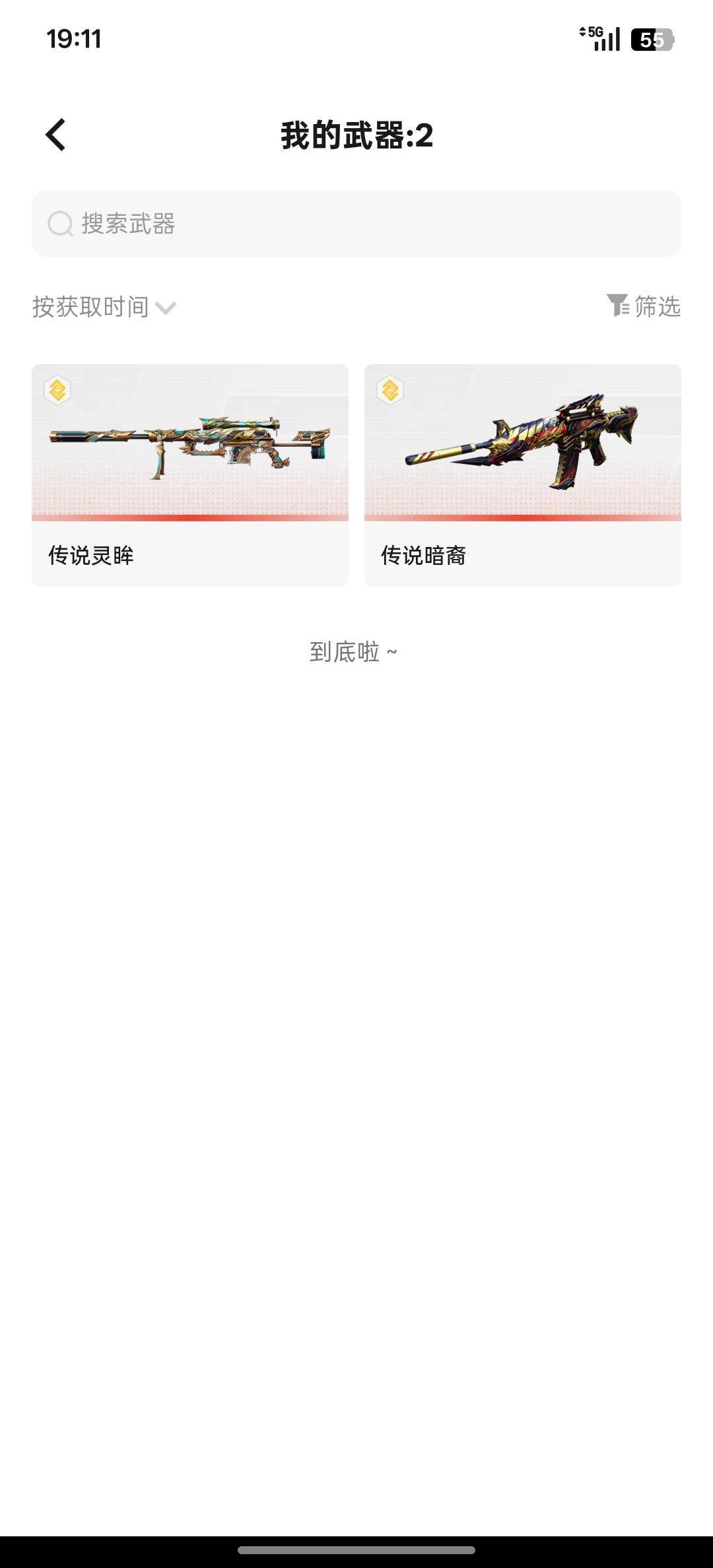This screenshot has width=713, height=1568.
Task: Go back using the back arrow
Action: click(56, 135)
